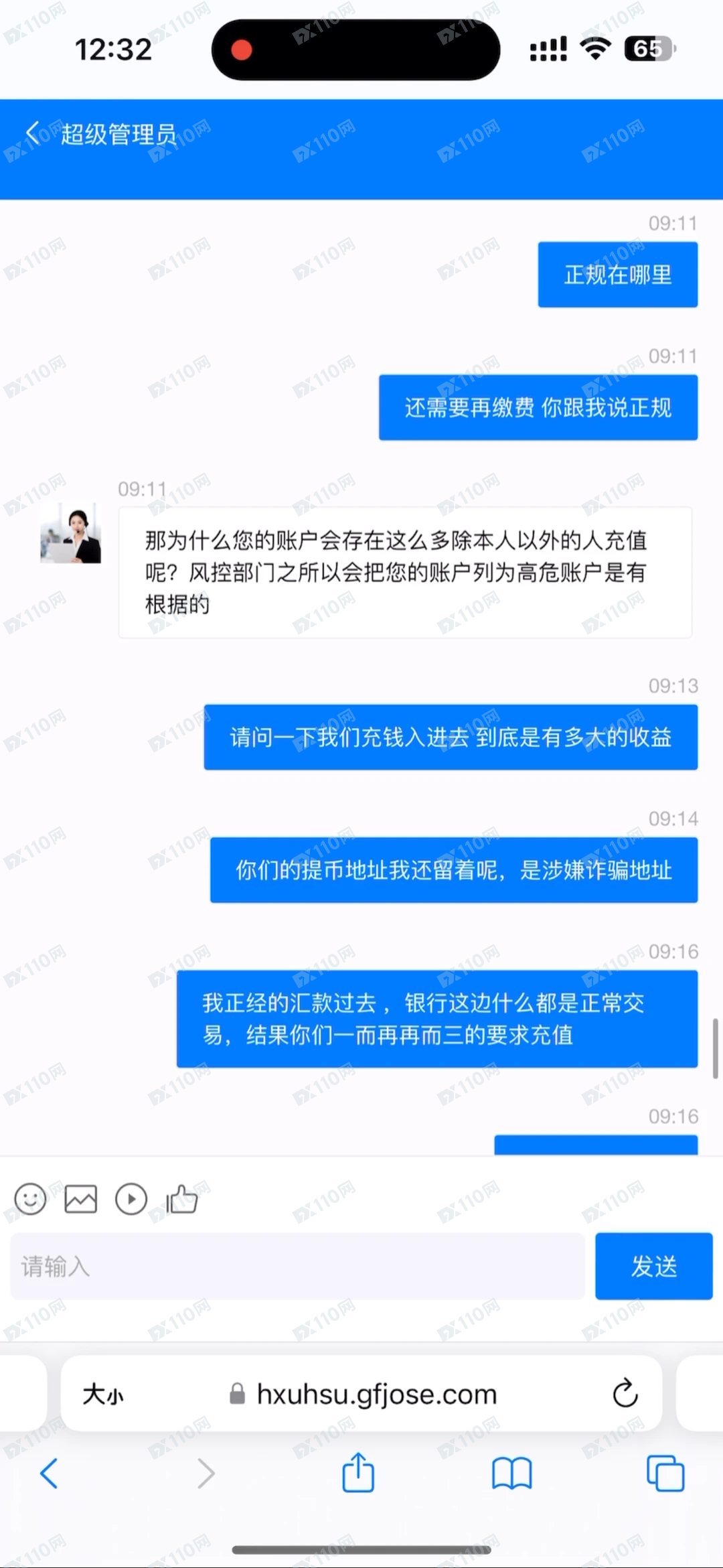This screenshot has height=1568, width=723.
Task: Go back from the 超级管理员 chat
Action: (x=32, y=133)
